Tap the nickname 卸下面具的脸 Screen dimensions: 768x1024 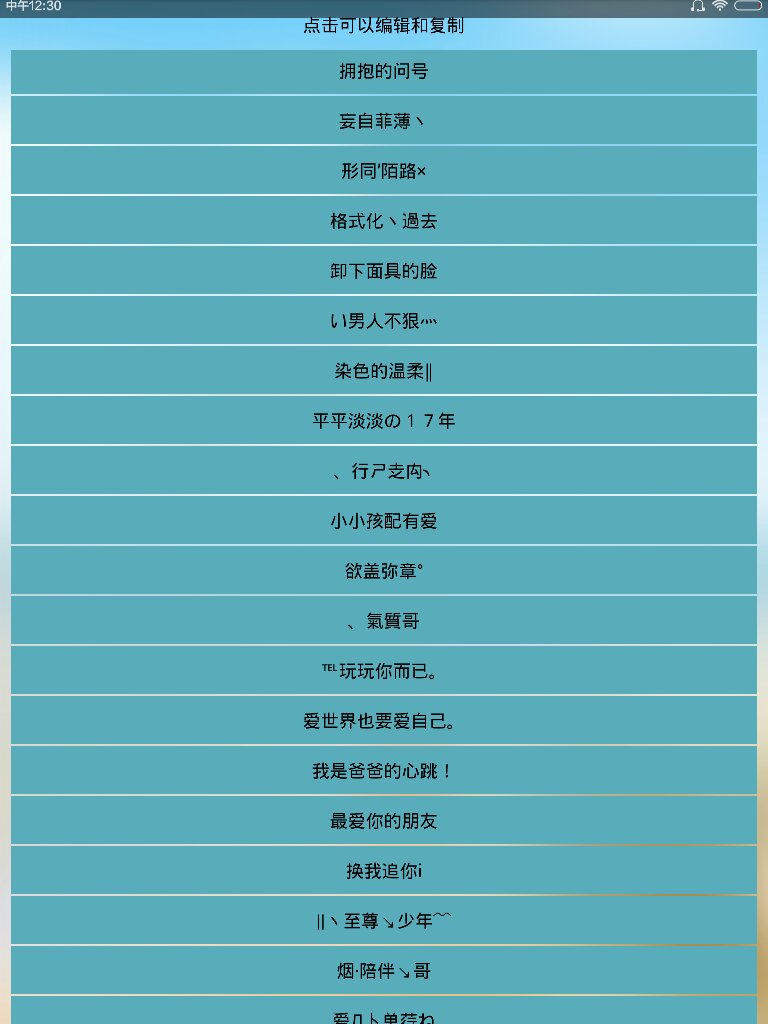384,272
